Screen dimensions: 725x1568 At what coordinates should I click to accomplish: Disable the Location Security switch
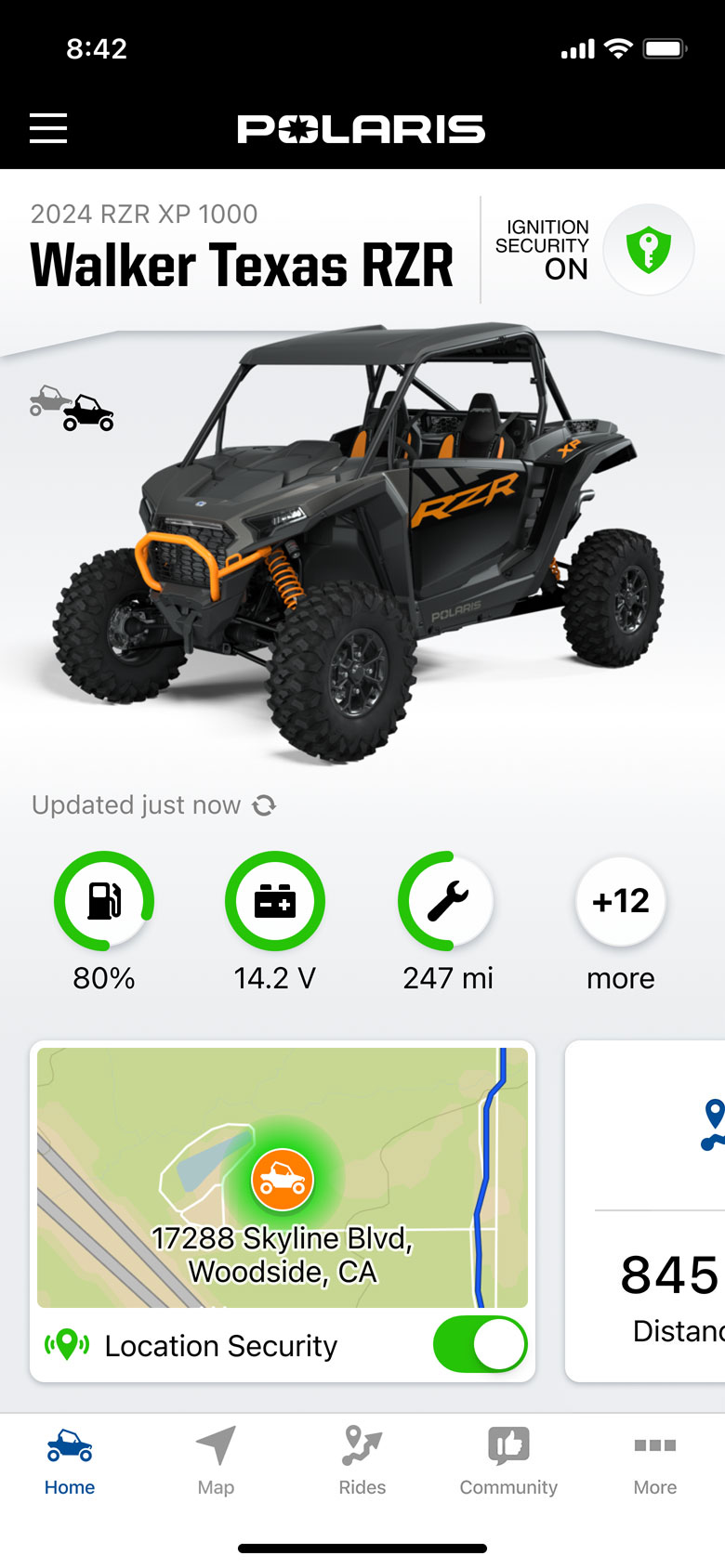pyautogui.click(x=480, y=1345)
